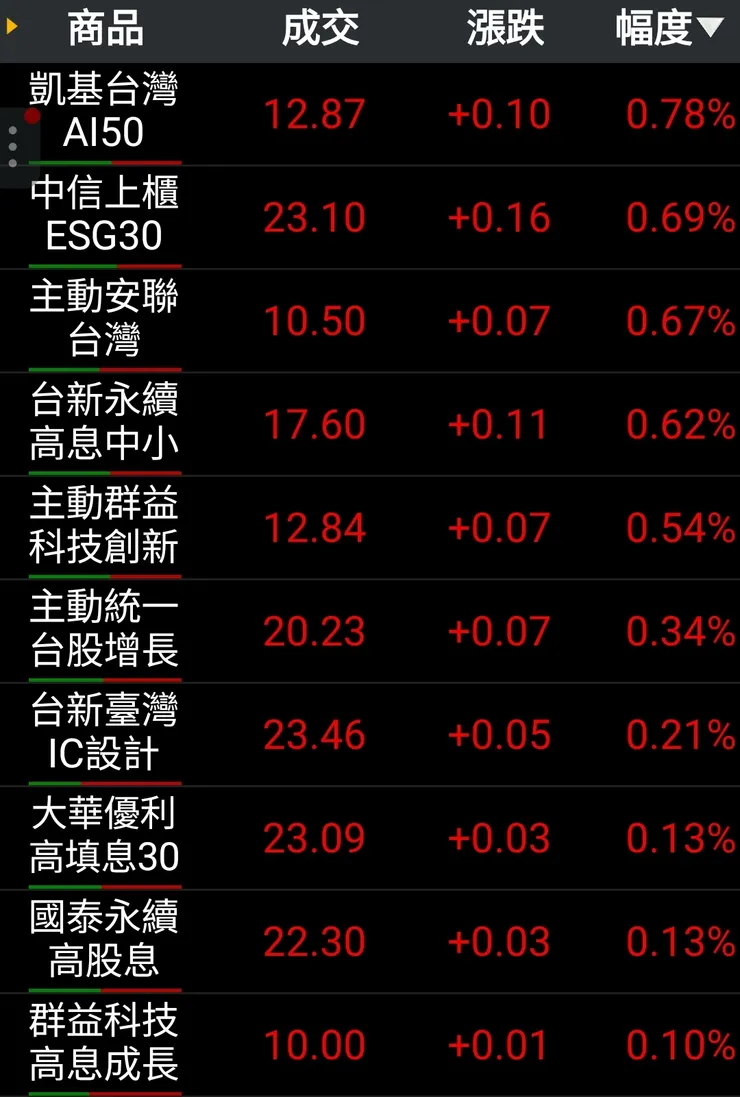Screen dimensions: 740x1097
Task: Tap the red notification dot on the side handle
Action: (x=30, y=116)
